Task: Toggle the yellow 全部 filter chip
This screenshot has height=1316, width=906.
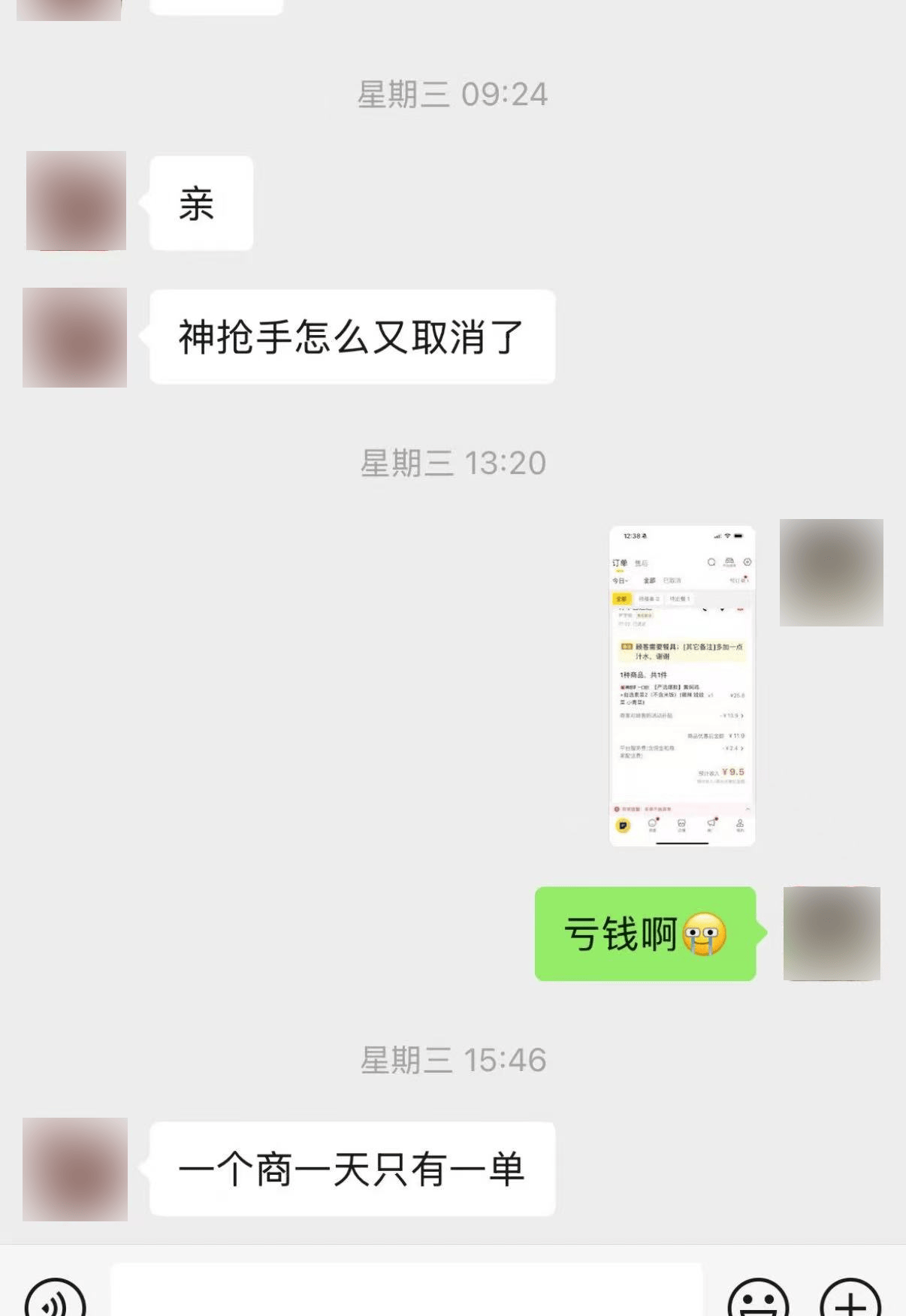Action: tap(623, 599)
